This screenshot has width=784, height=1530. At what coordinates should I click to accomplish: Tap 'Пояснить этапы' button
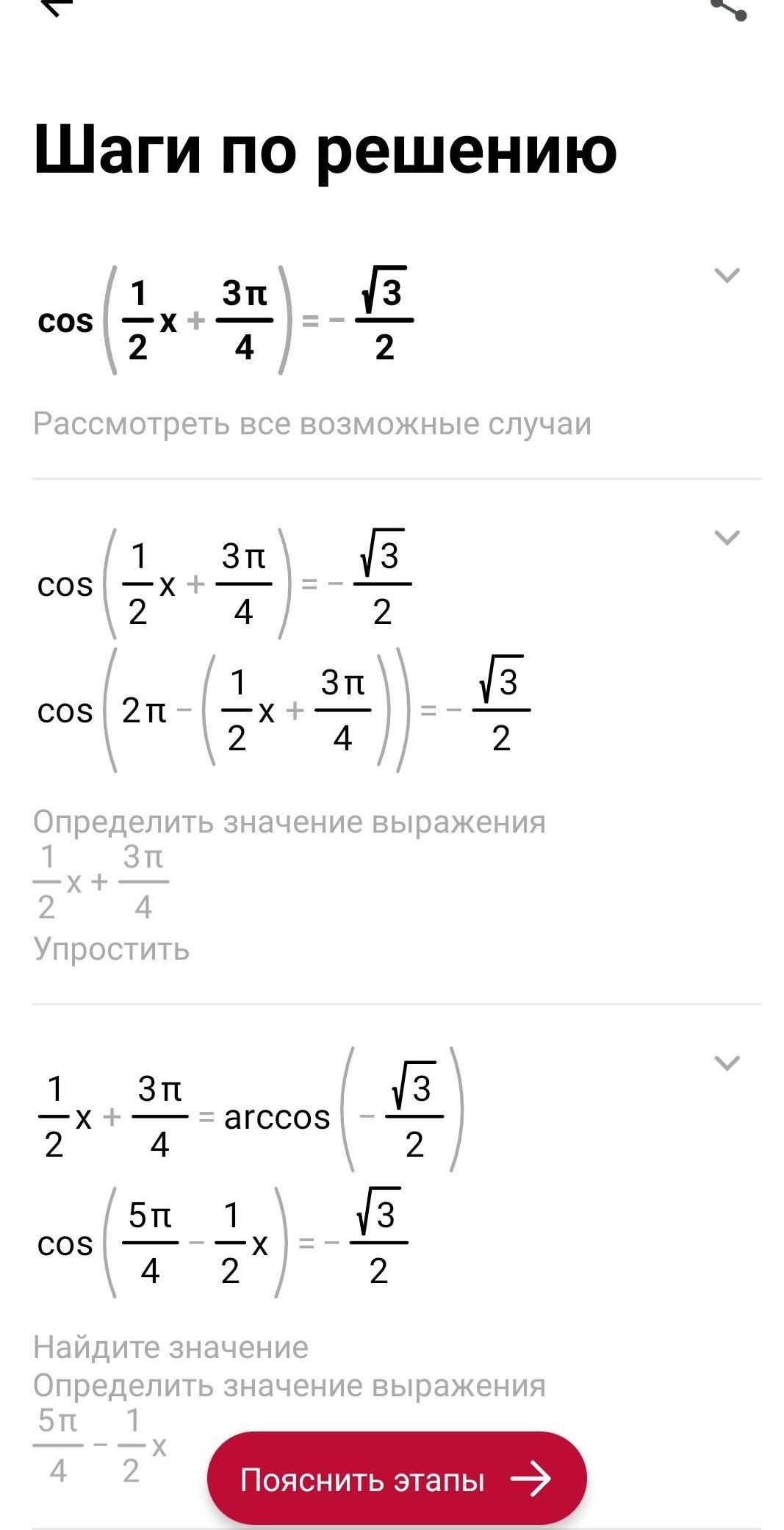(x=397, y=1479)
